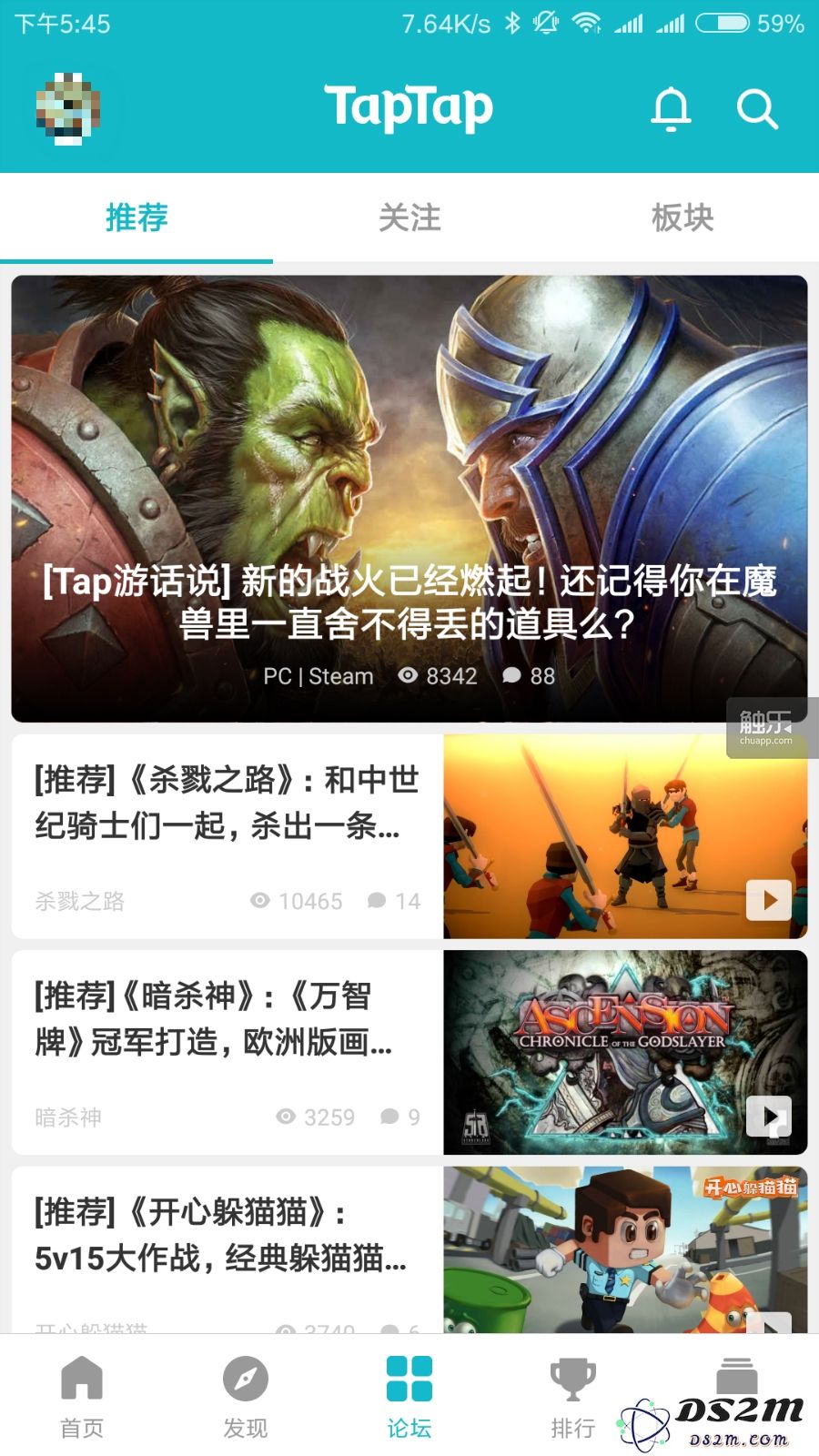Open the Tap游话说 featured banner post
Screen dimensions: 819x1456
(x=409, y=499)
